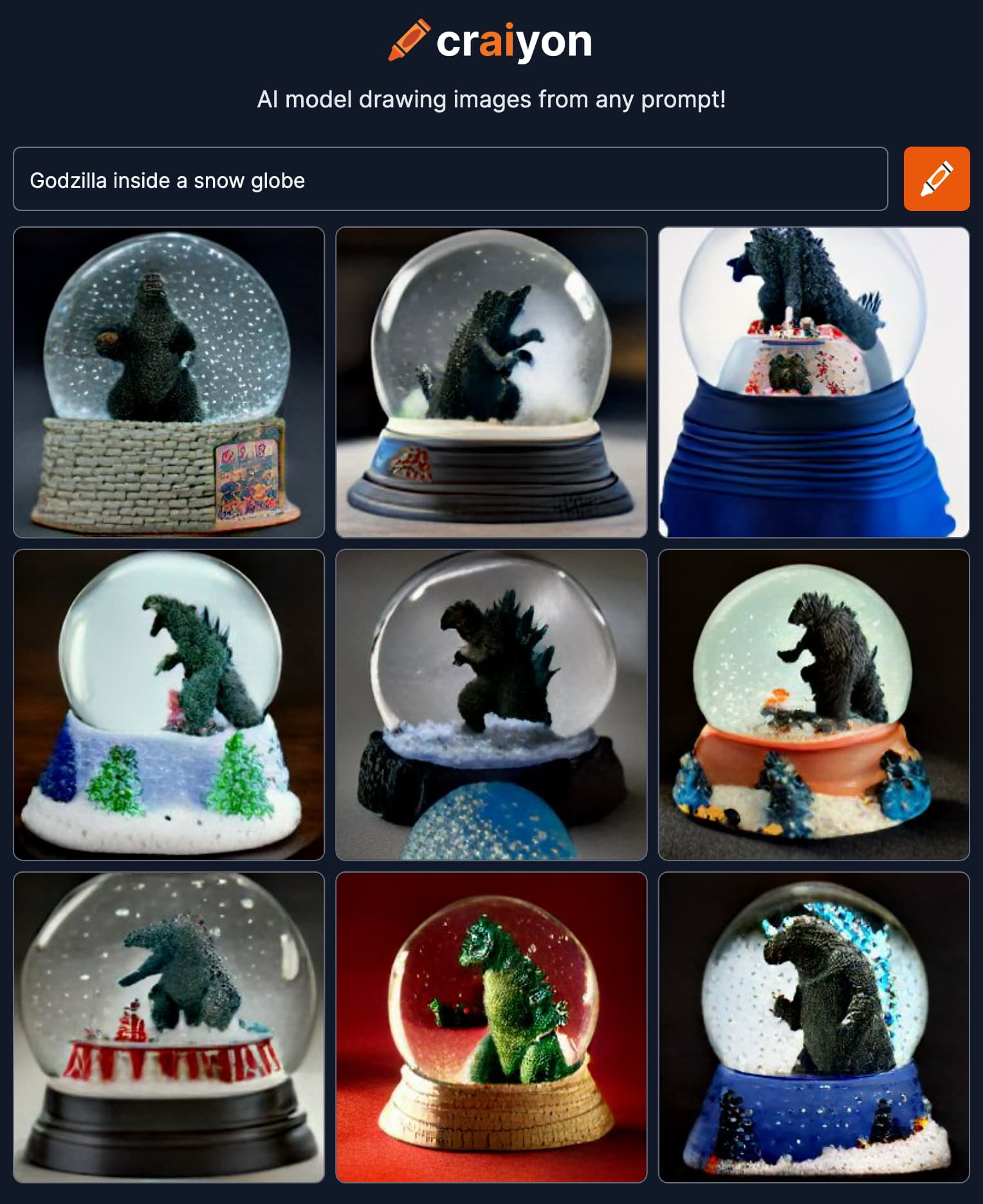Open the green Godzilla image with the red background
983x1204 pixels.
click(491, 1027)
